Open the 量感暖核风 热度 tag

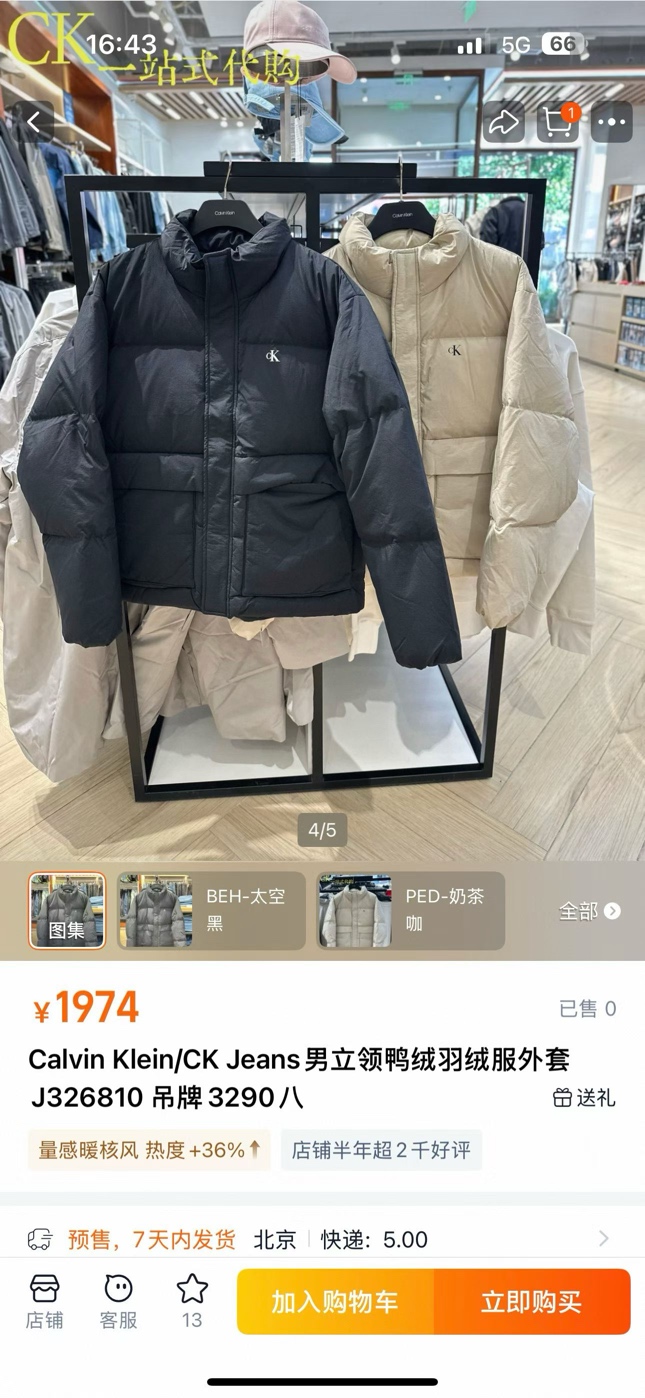149,1150
